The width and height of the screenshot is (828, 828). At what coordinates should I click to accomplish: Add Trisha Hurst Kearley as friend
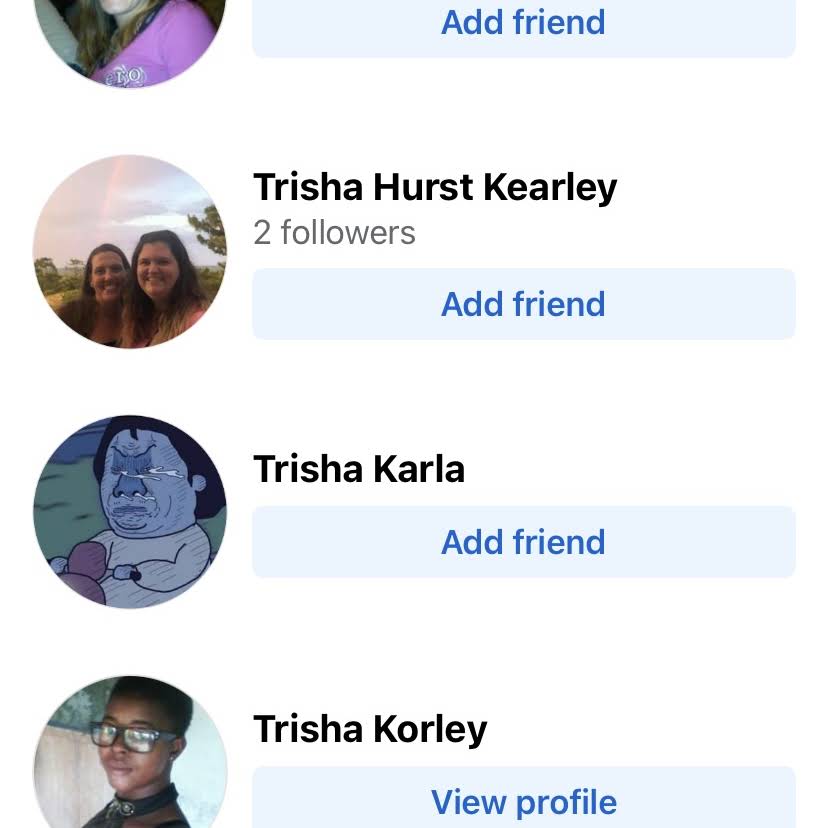pyautogui.click(x=523, y=304)
